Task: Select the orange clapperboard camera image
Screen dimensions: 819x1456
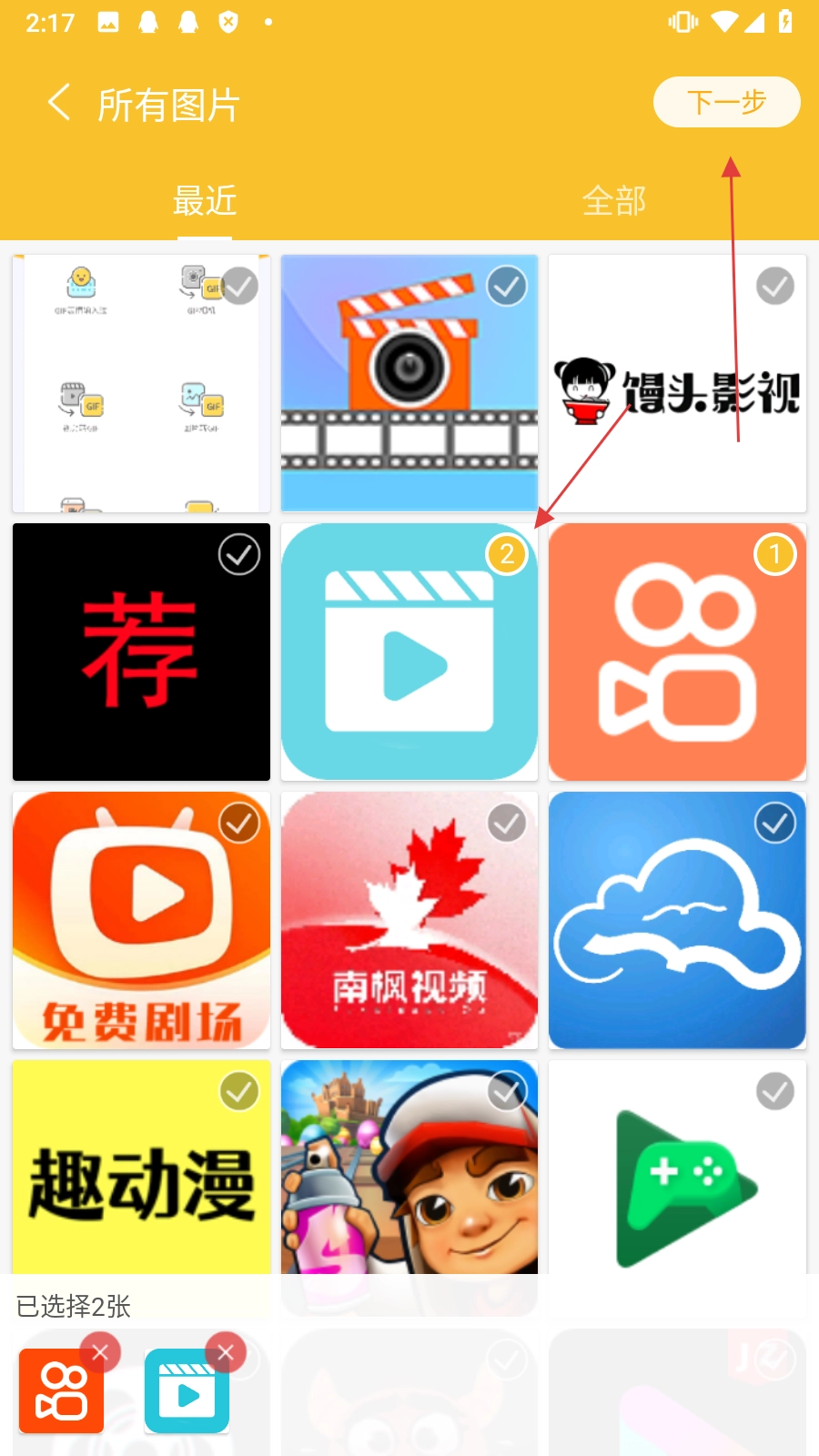Action: click(x=507, y=287)
